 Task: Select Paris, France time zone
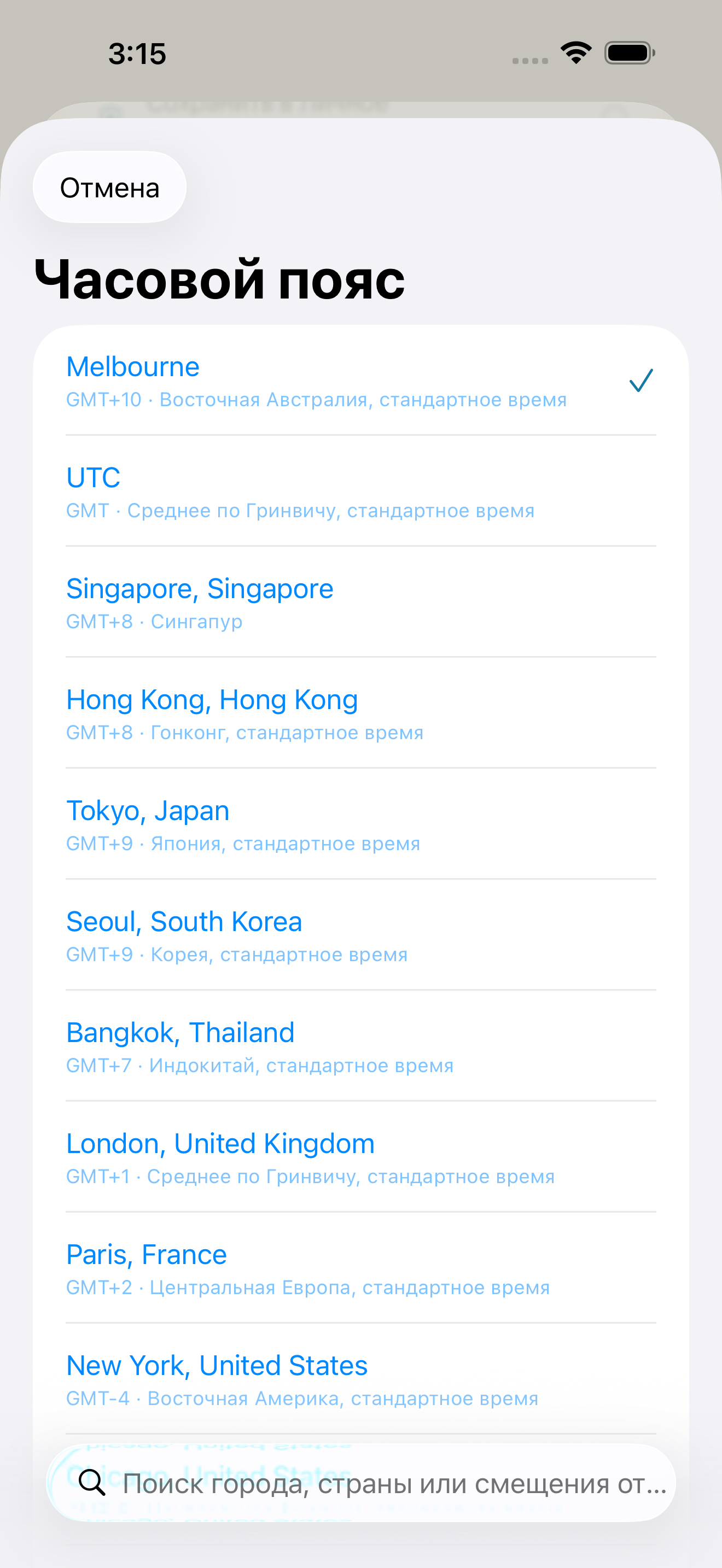[360, 1268]
